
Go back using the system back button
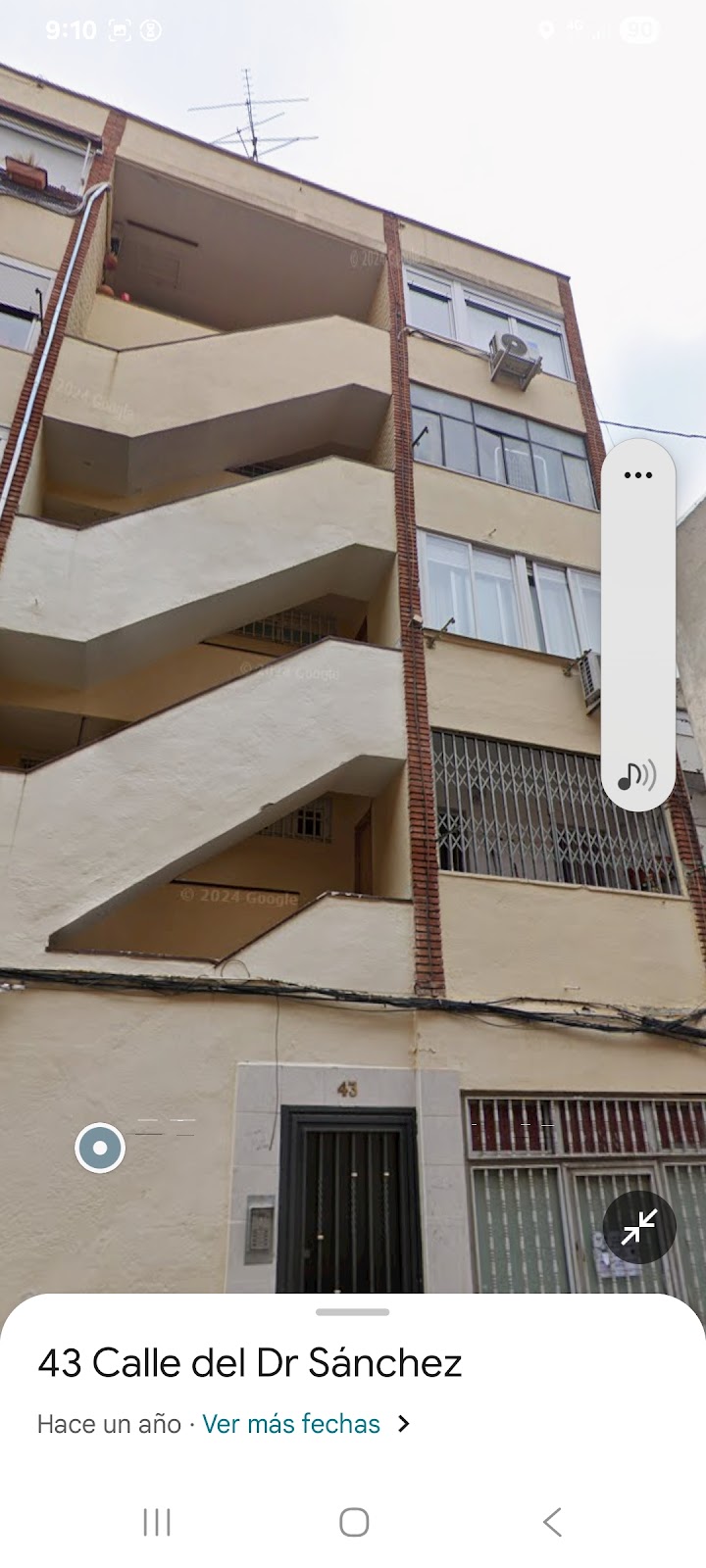552,1522
